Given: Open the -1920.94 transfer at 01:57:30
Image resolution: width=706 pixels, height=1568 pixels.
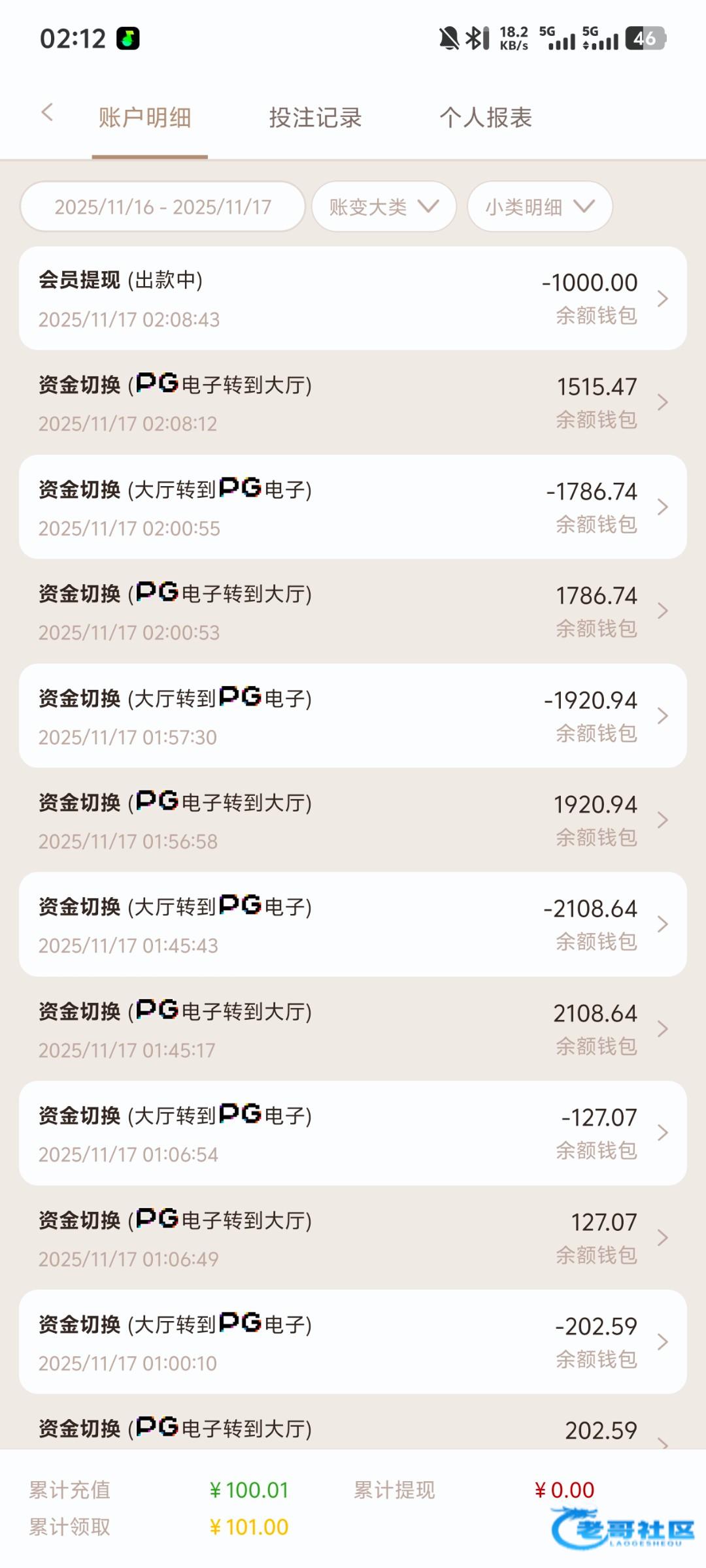Looking at the screenshot, I should coord(353,716).
